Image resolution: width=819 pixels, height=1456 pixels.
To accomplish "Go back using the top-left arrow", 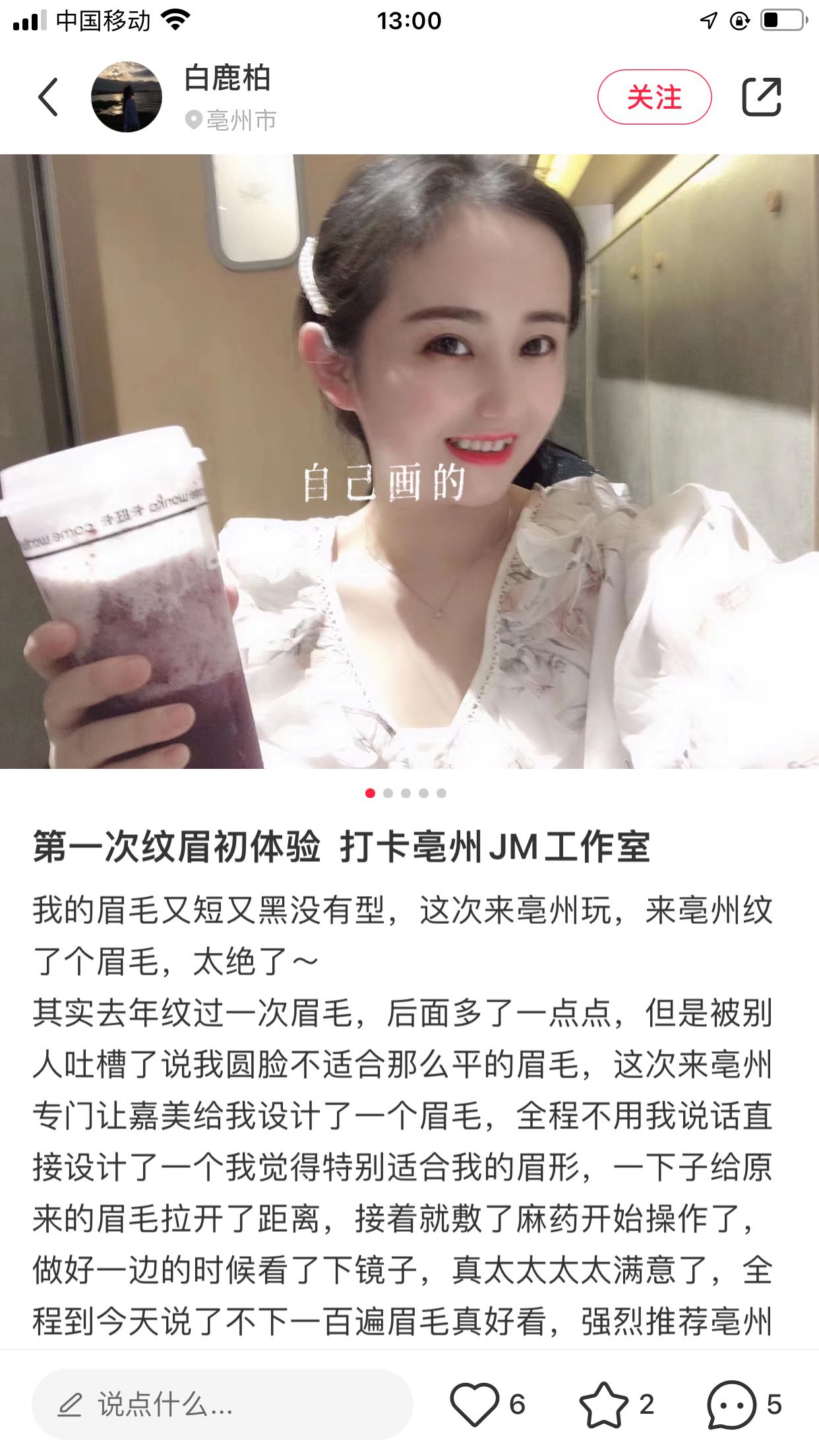I will coord(48,97).
